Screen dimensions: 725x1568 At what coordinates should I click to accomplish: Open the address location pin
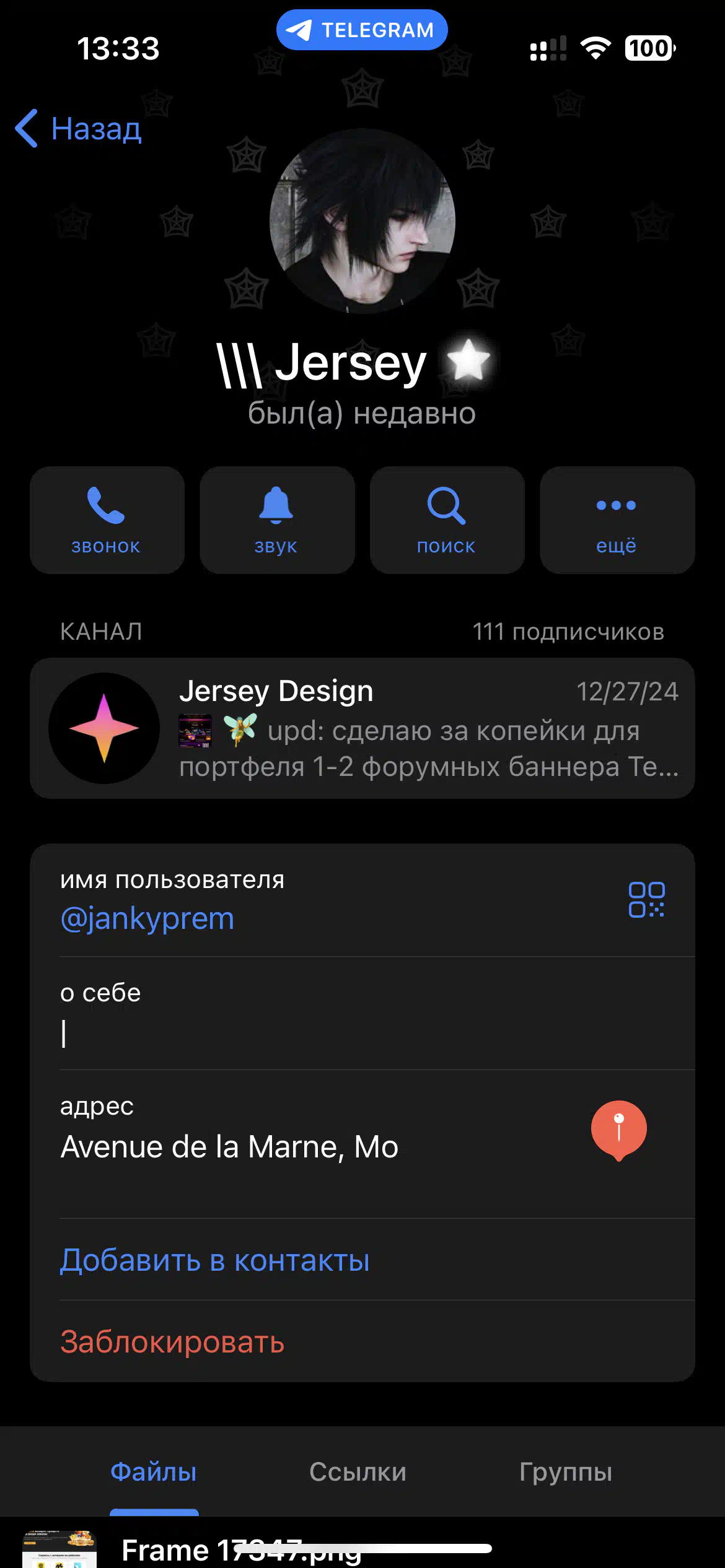click(618, 1130)
